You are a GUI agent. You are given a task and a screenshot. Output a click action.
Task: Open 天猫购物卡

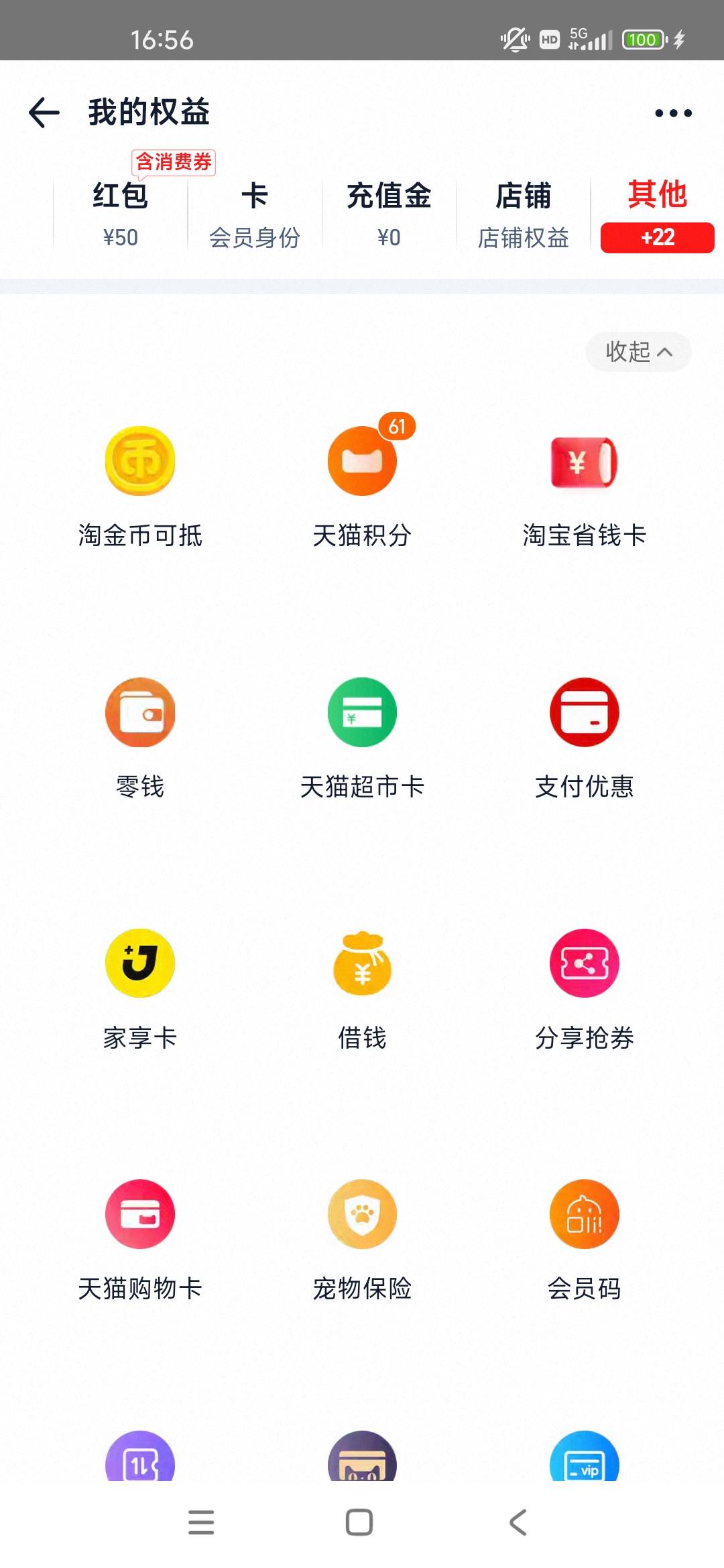point(140,1241)
